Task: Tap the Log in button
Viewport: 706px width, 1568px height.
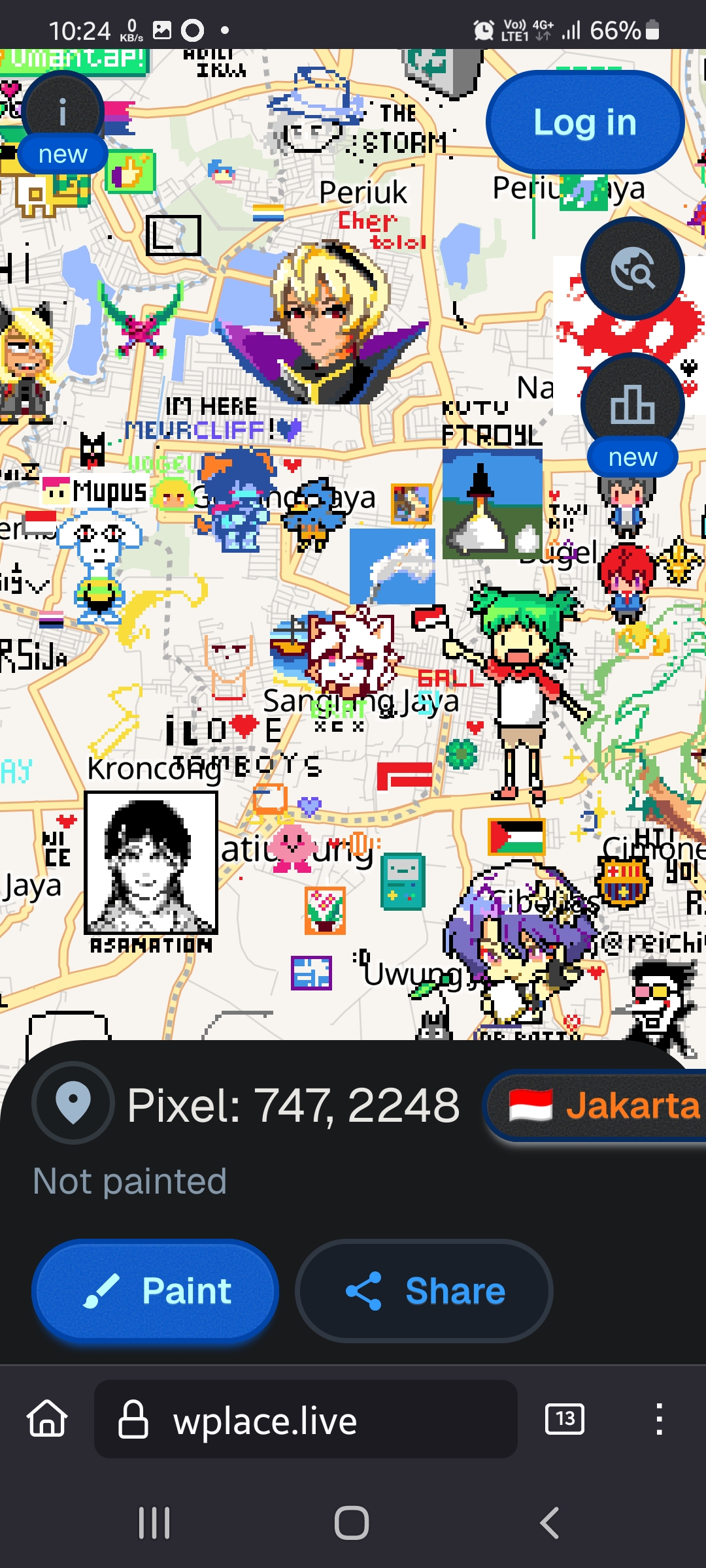Action: tap(585, 122)
